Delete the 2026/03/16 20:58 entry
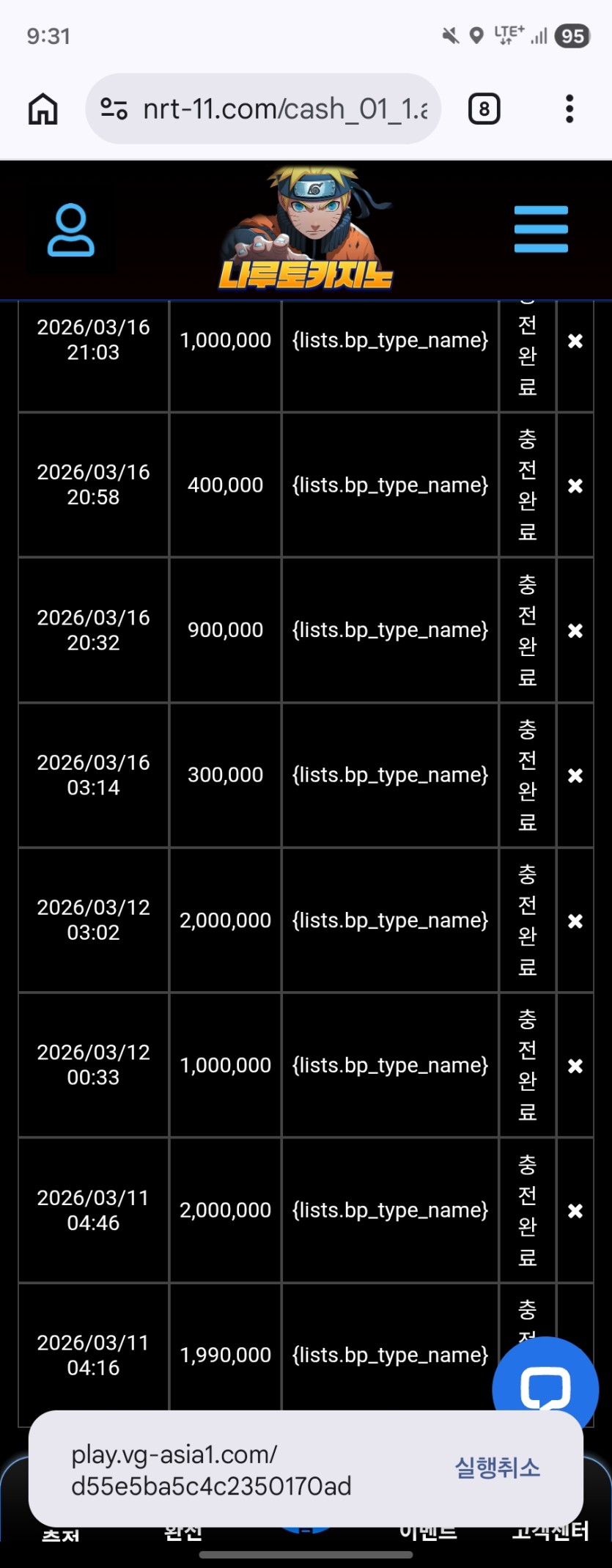612x1568 pixels. pos(575,485)
